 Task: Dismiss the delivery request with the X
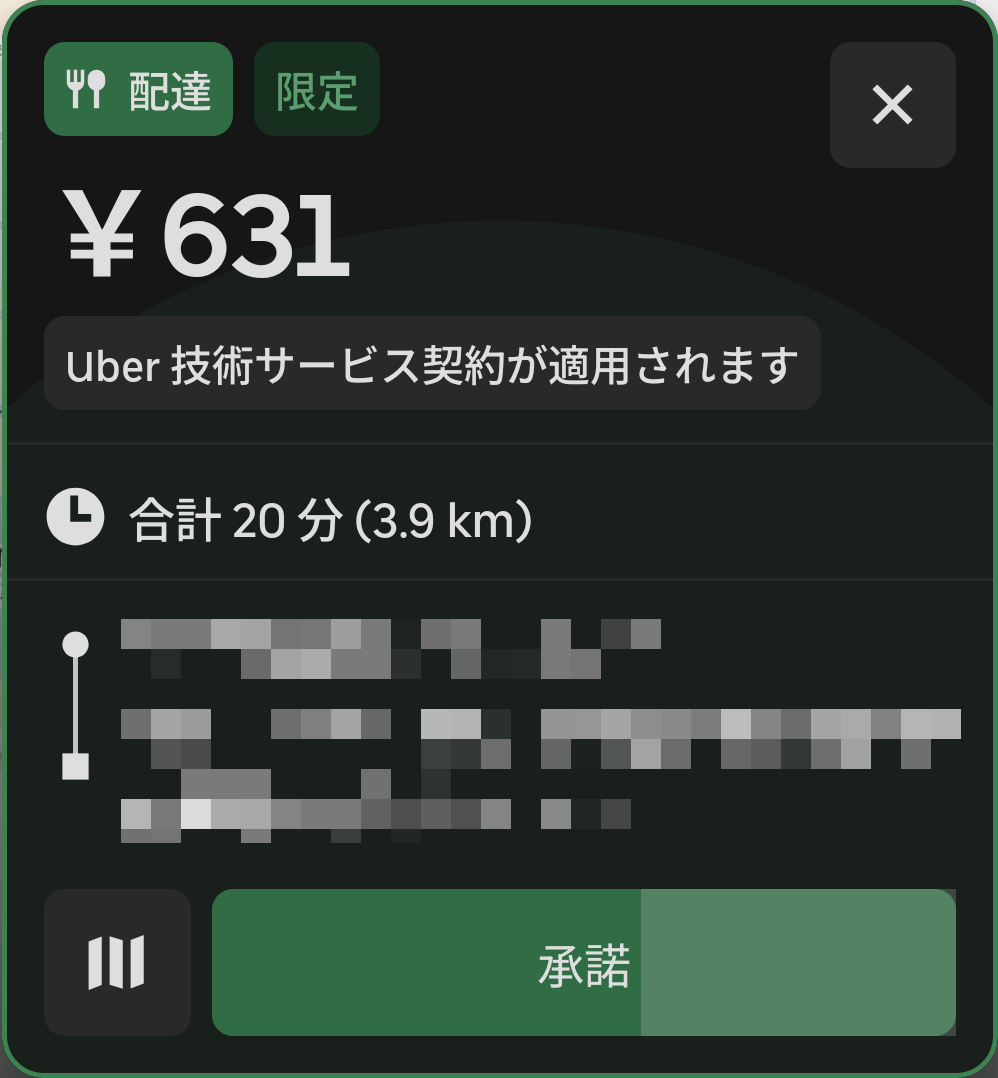892,105
